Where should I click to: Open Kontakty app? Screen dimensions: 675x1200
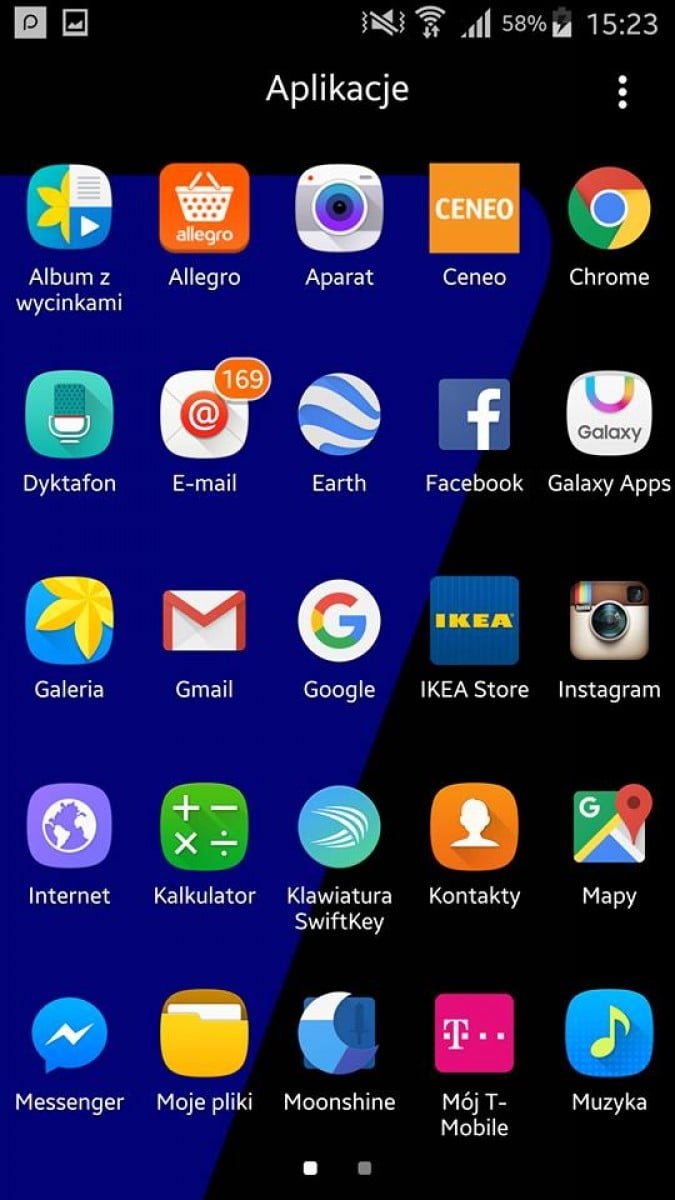[x=474, y=828]
